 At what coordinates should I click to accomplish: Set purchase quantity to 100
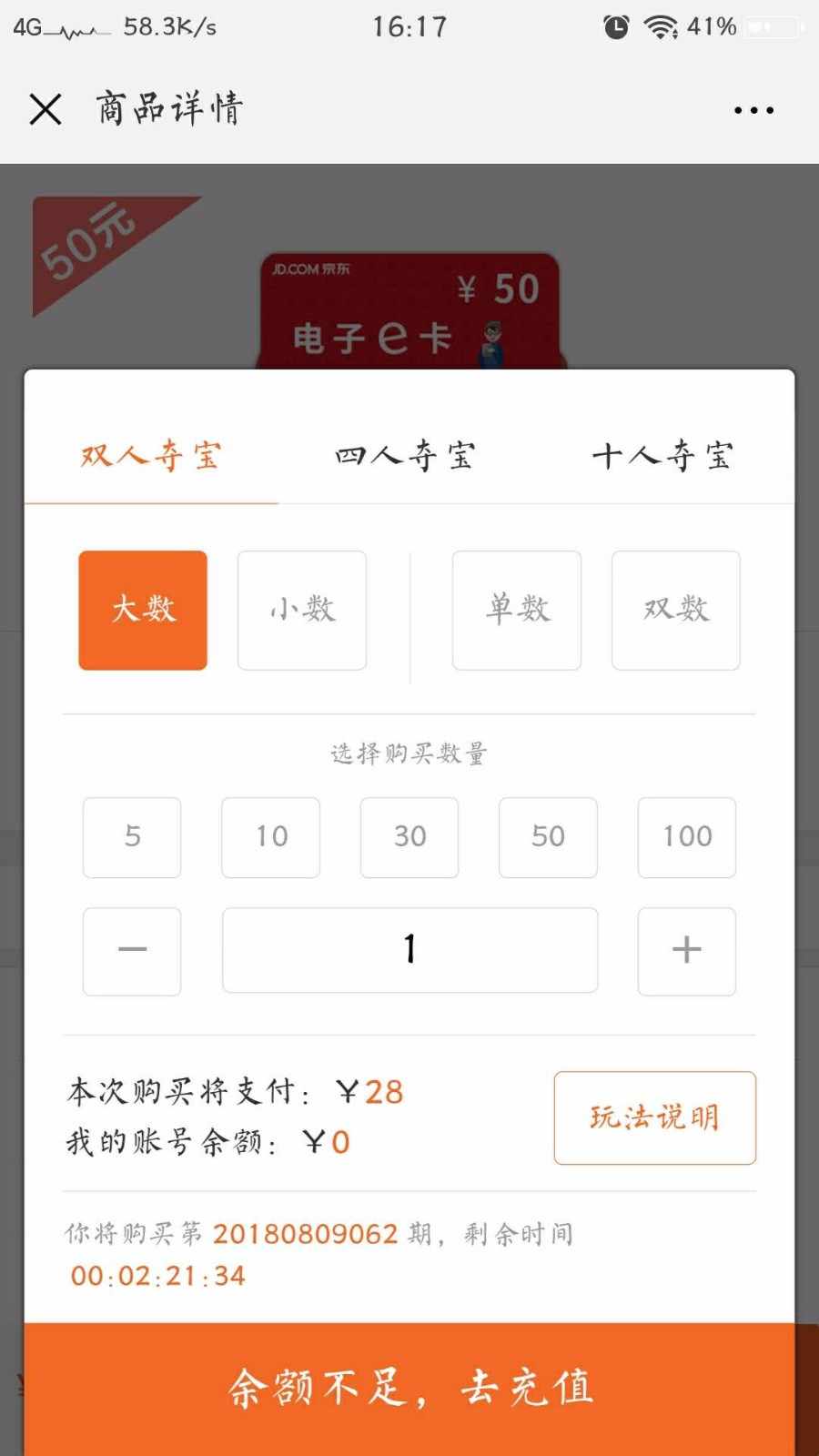687,837
